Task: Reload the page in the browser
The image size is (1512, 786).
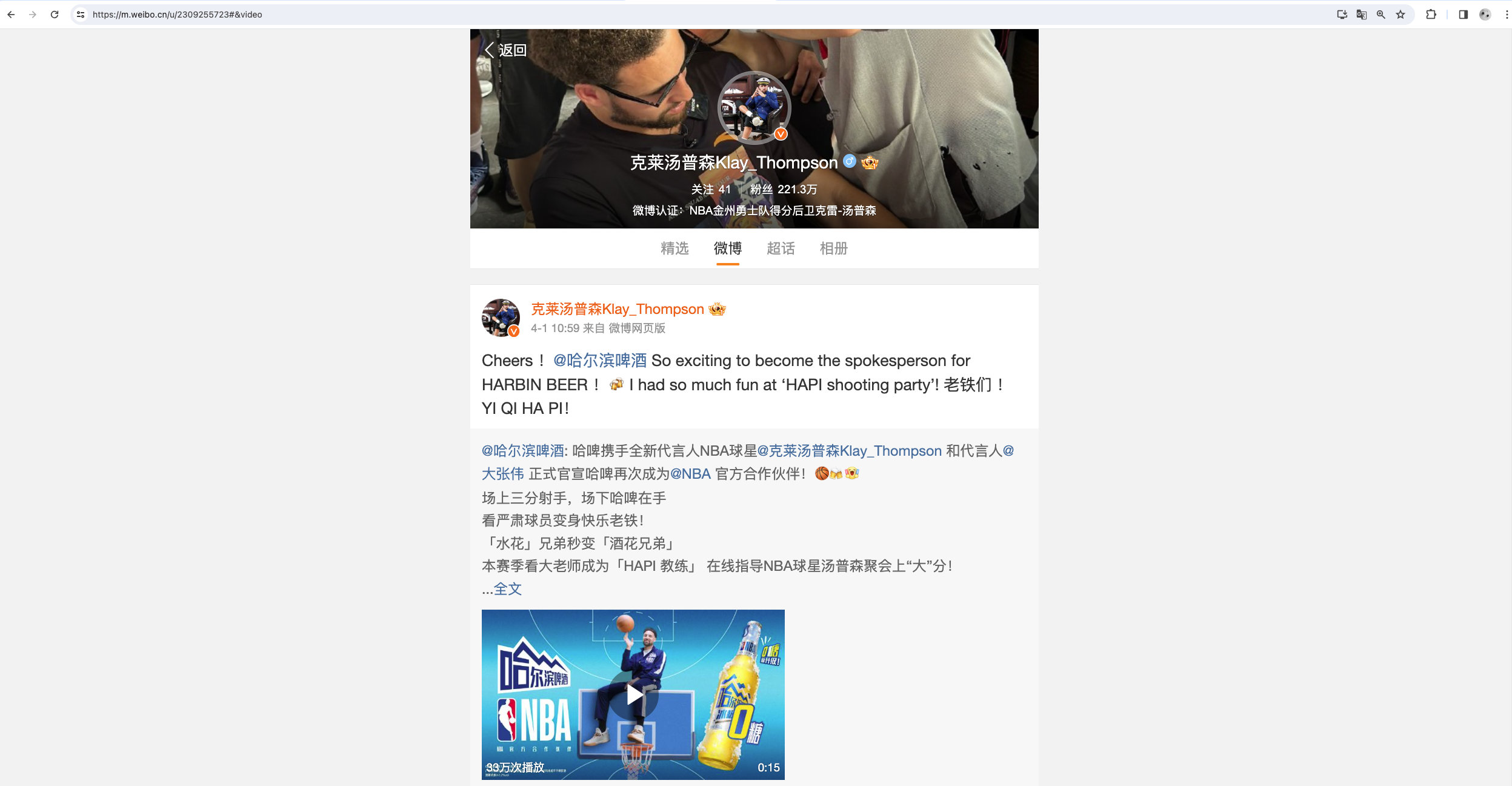Action: 55,15
